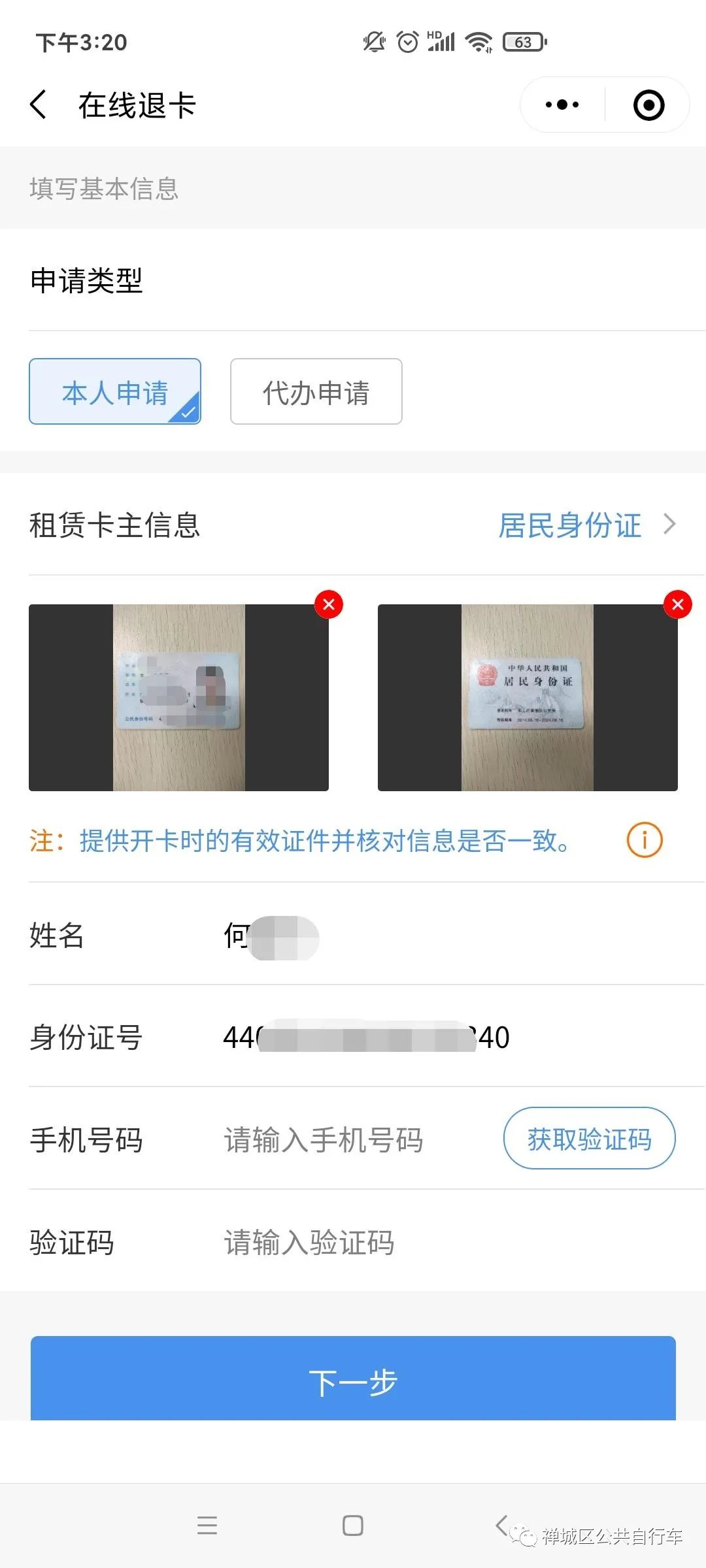Select 本人申请 application type
Image resolution: width=706 pixels, height=1568 pixels.
[x=115, y=392]
